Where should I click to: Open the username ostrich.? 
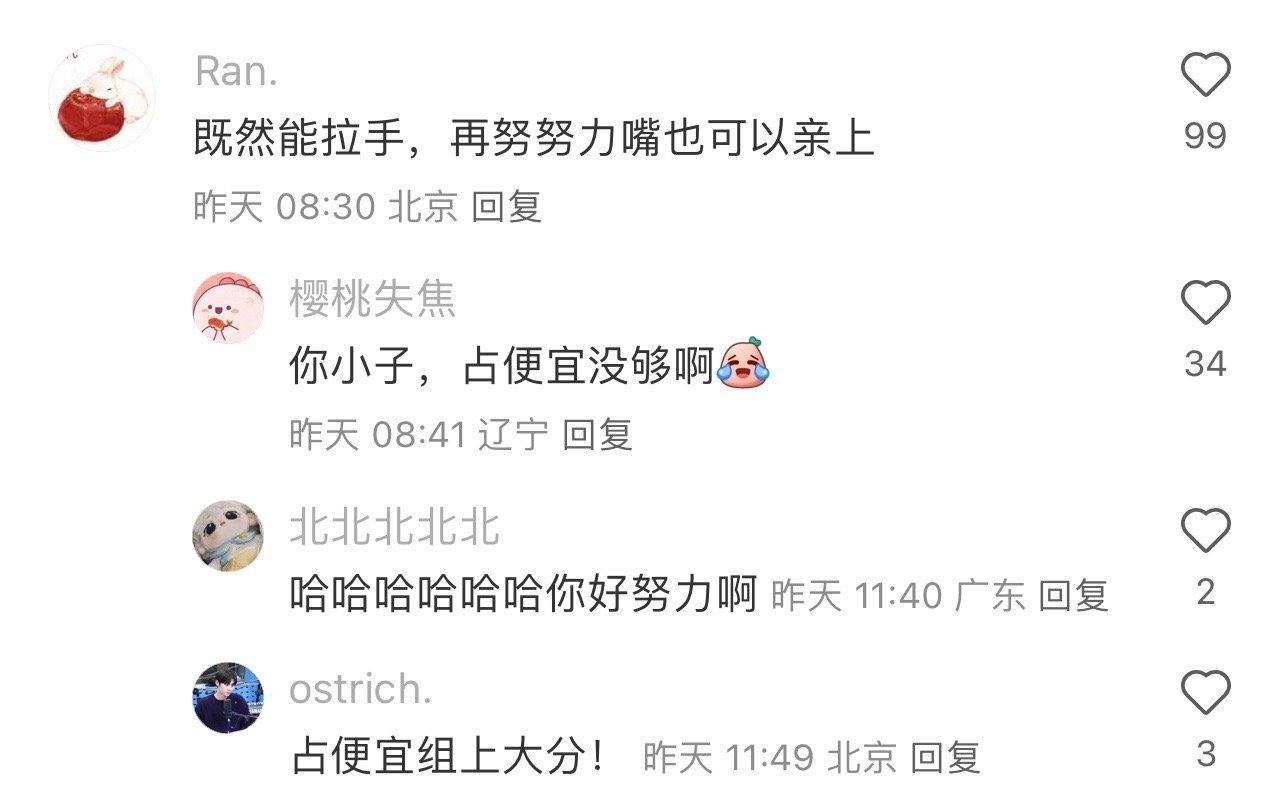[359, 689]
